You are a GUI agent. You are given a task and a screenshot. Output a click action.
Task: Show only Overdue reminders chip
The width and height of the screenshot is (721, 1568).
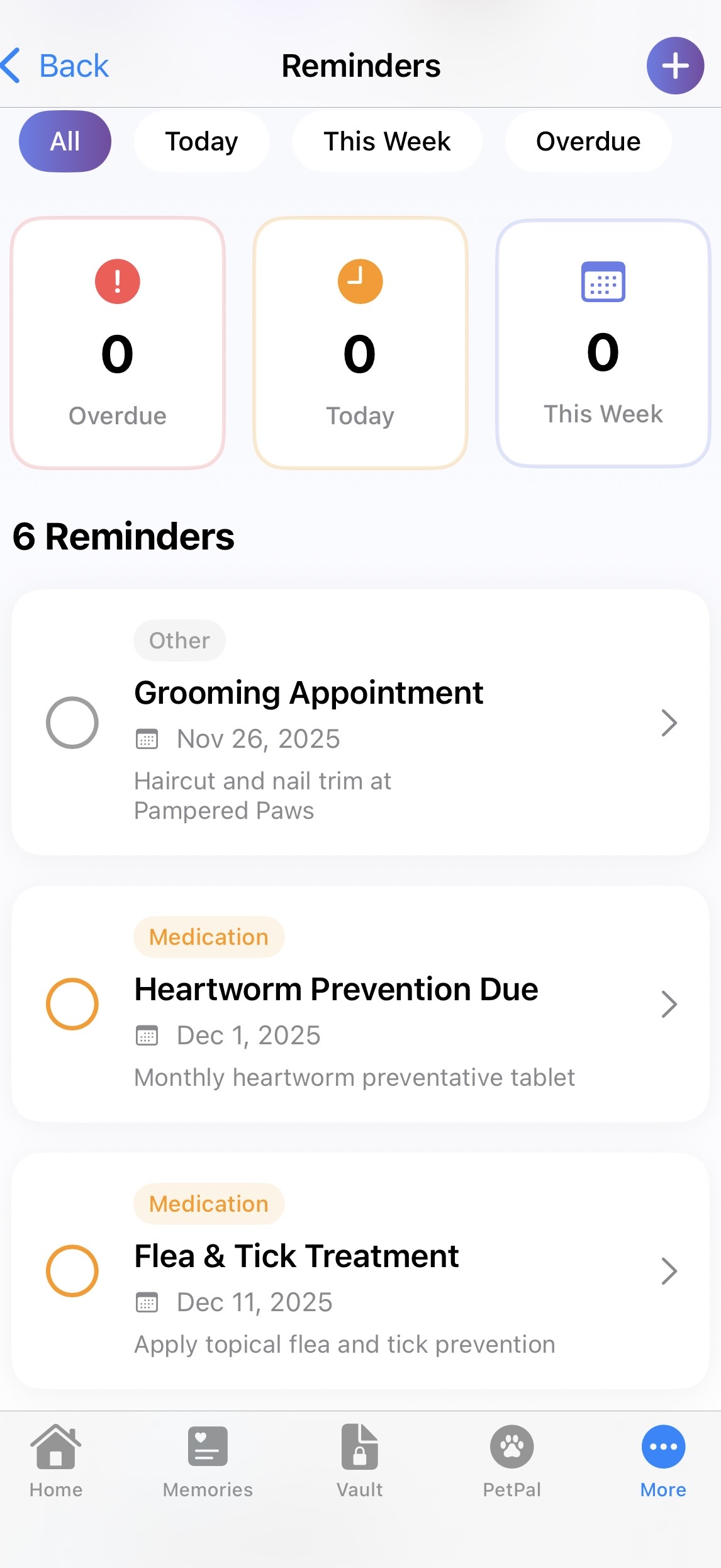tap(588, 142)
